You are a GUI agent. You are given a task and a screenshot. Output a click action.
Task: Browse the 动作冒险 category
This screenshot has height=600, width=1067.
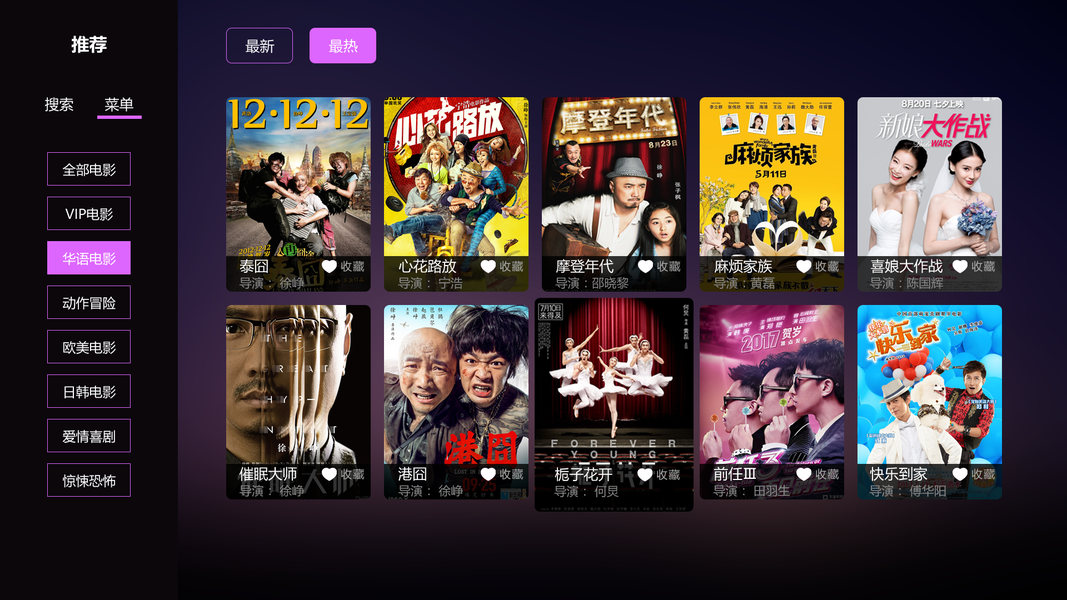pos(89,302)
